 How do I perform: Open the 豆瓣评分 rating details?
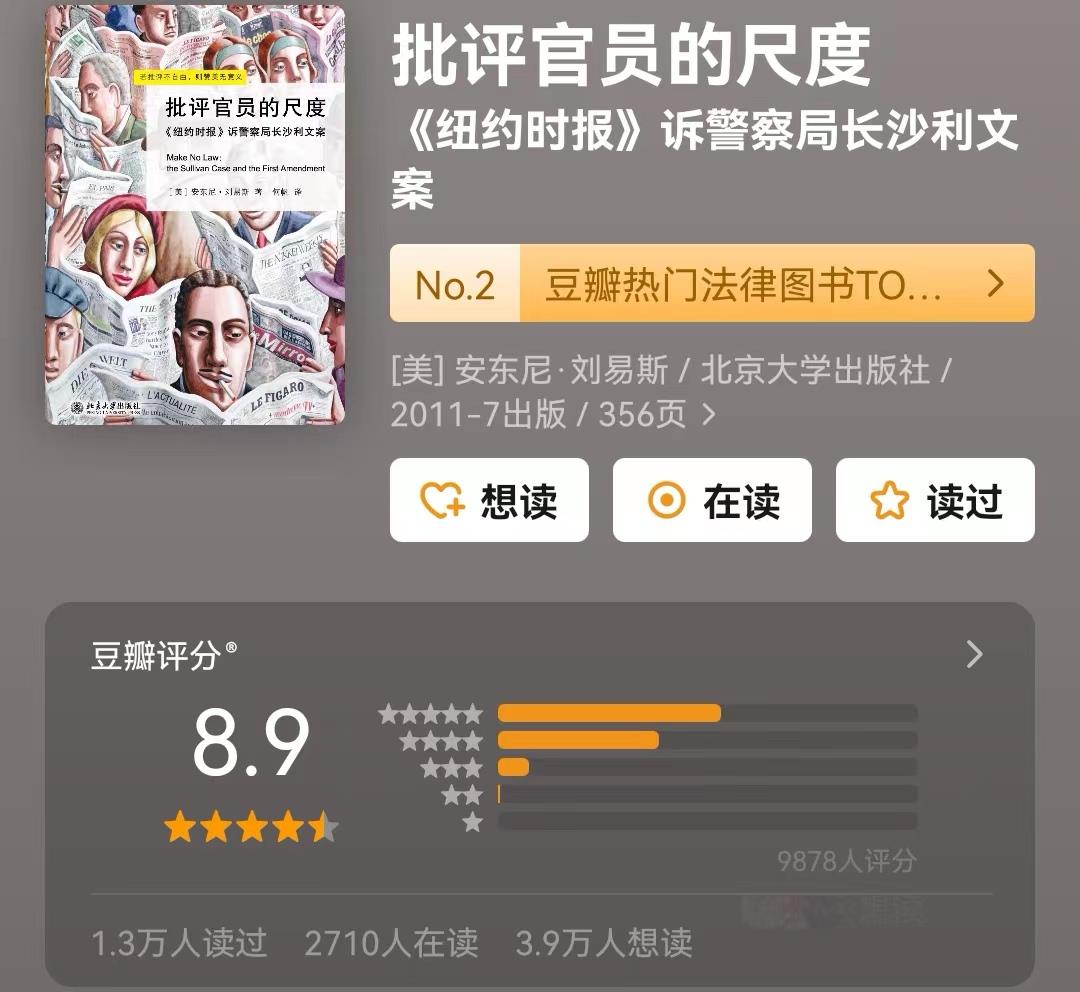[x=974, y=655]
